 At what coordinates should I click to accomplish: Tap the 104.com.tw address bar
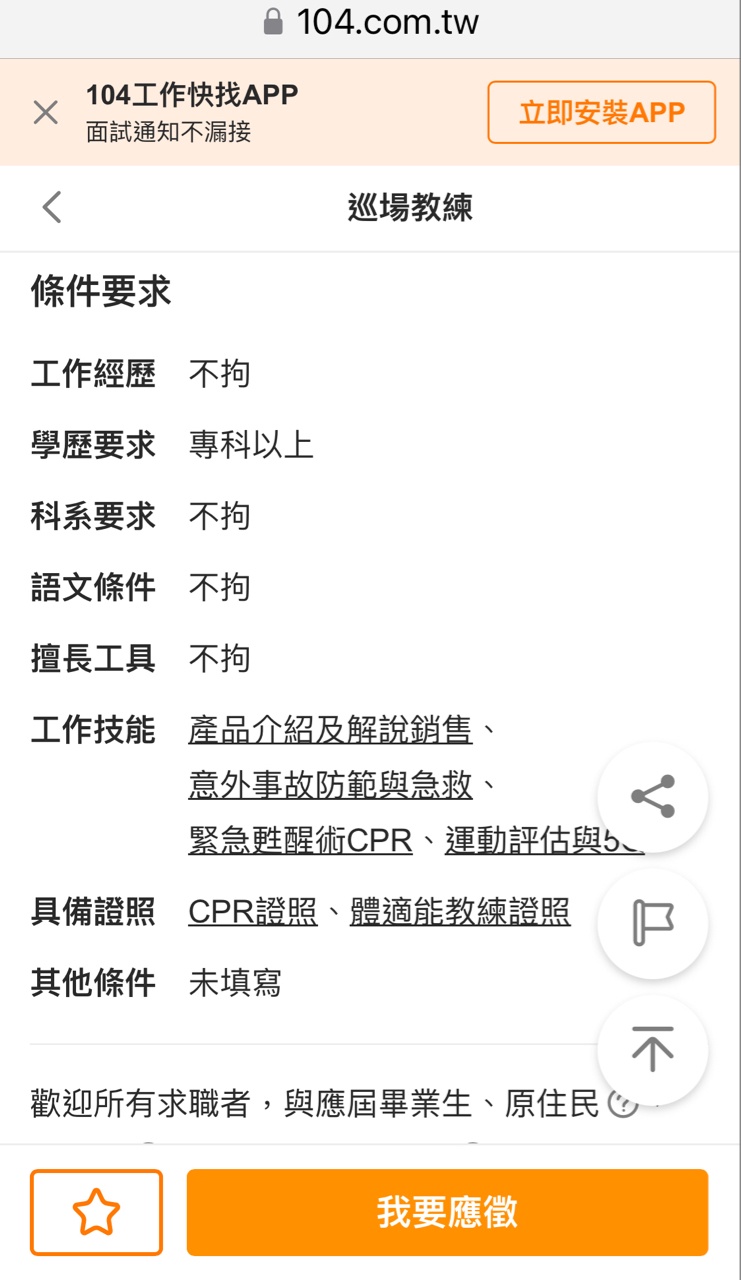pos(370,22)
